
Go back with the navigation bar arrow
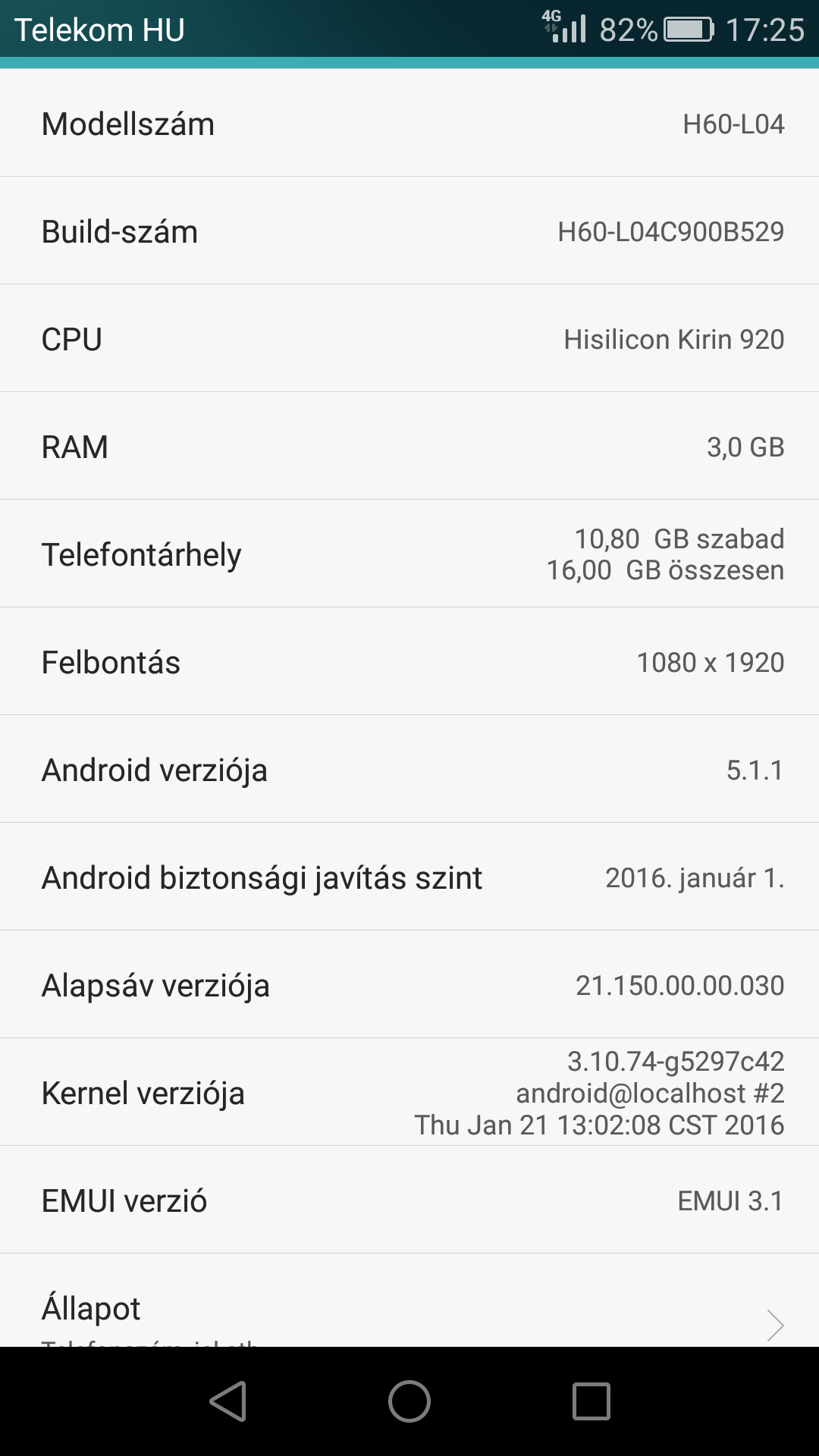[228, 1401]
